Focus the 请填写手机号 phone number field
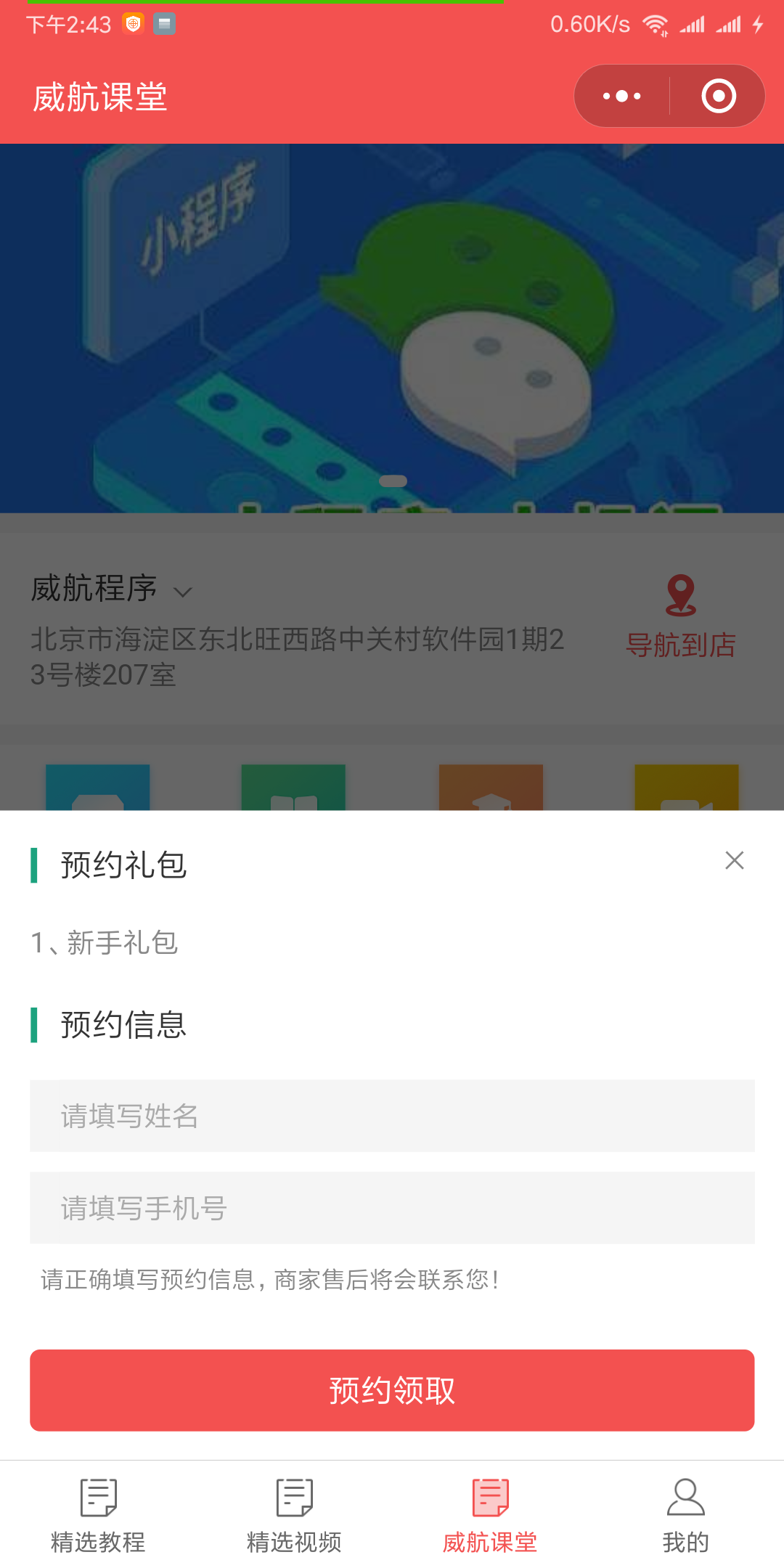This screenshot has width=784, height=1568. click(392, 1208)
